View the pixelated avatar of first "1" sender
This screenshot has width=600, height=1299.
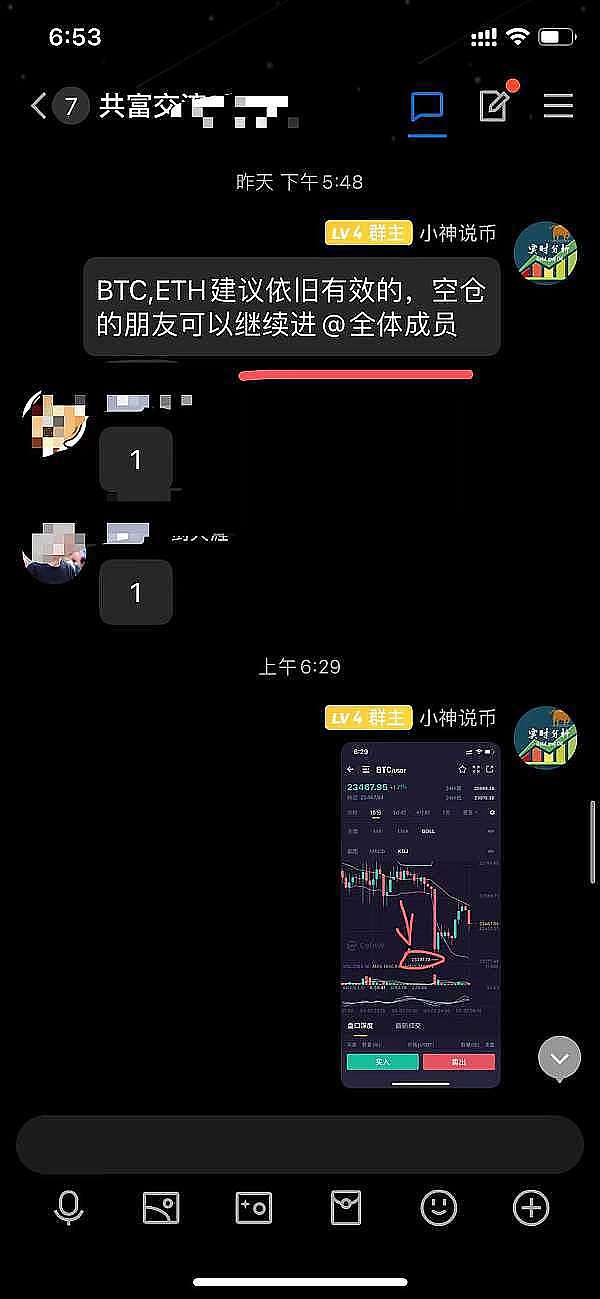point(53,421)
